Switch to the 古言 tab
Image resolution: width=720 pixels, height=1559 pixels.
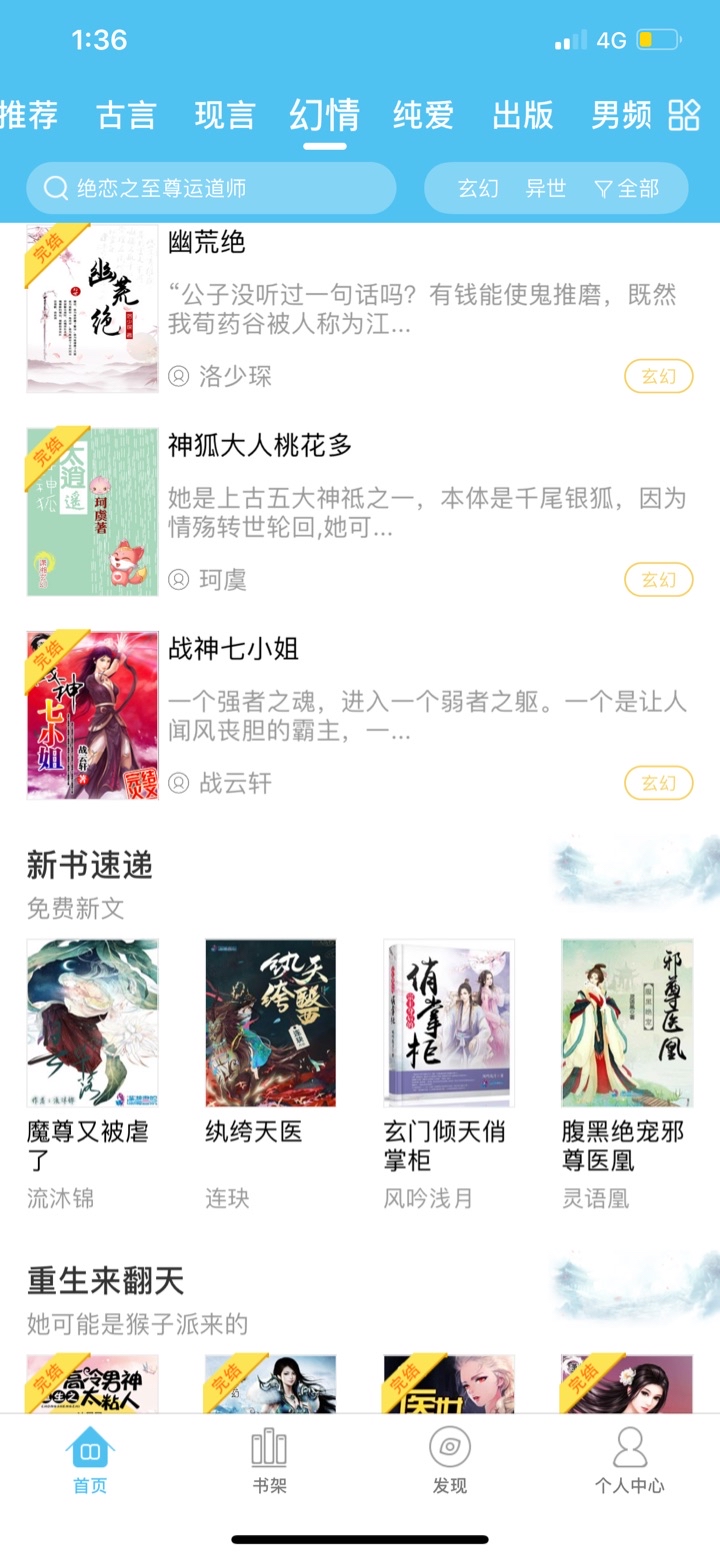tap(126, 115)
